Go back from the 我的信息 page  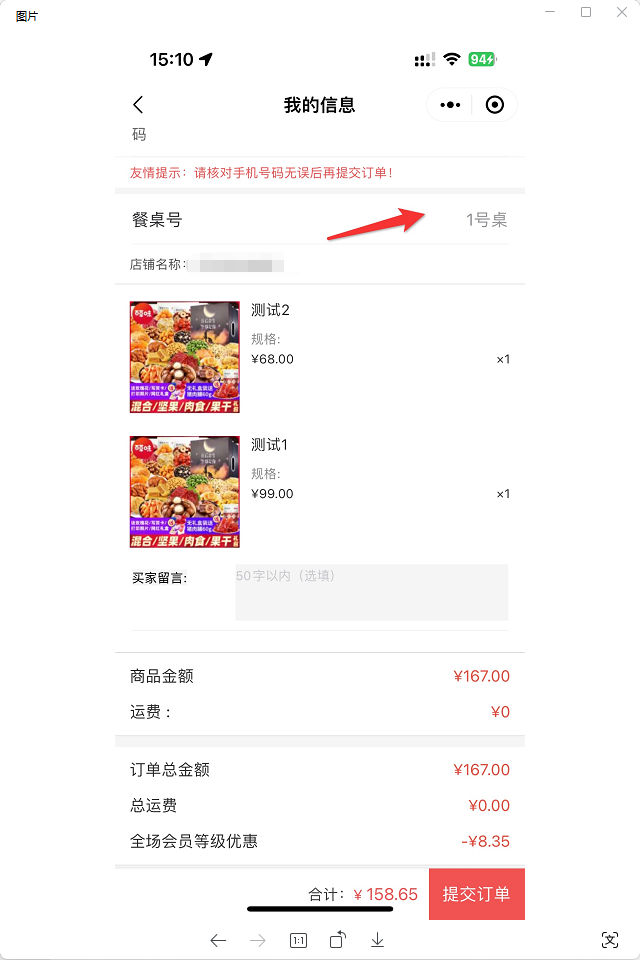pos(138,105)
